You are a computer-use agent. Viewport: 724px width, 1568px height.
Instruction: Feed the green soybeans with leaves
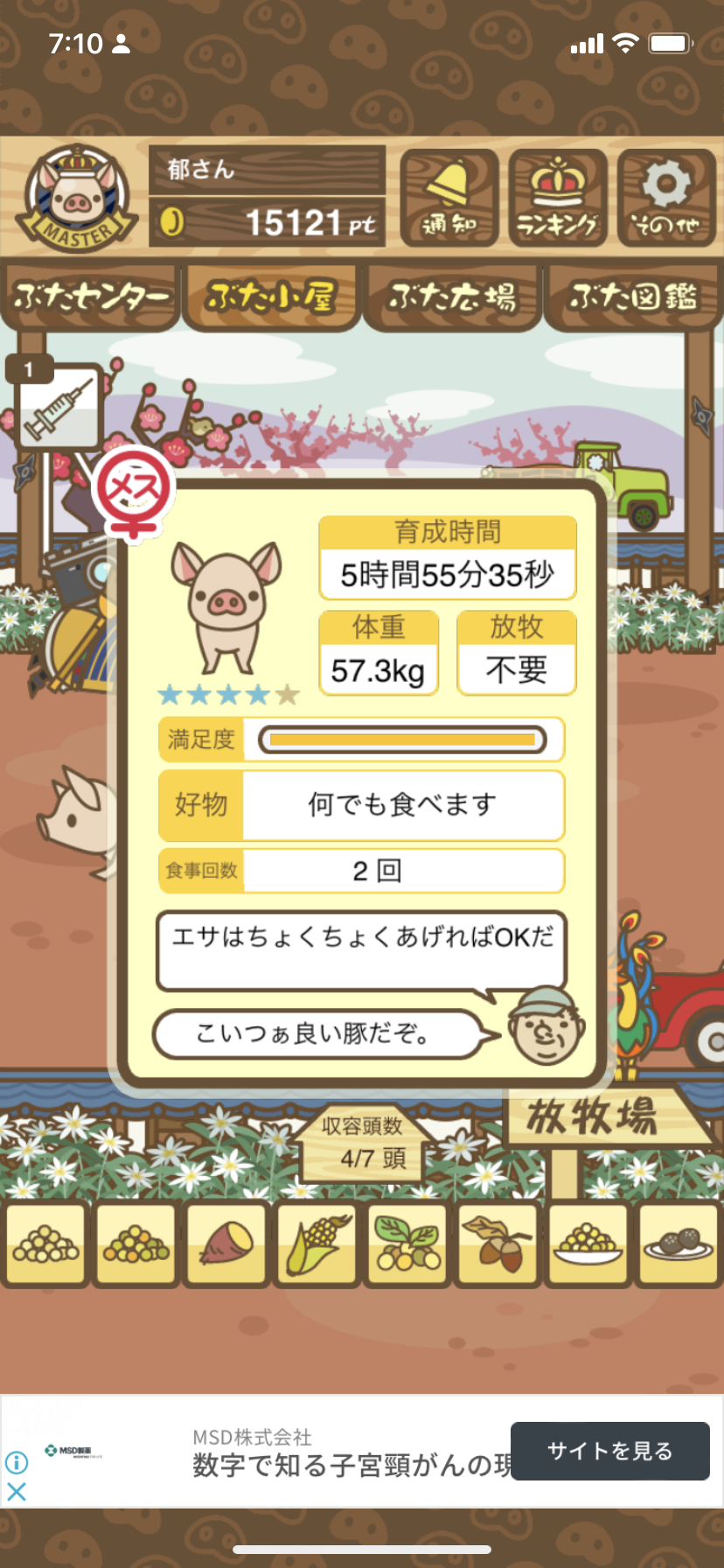[x=407, y=1243]
